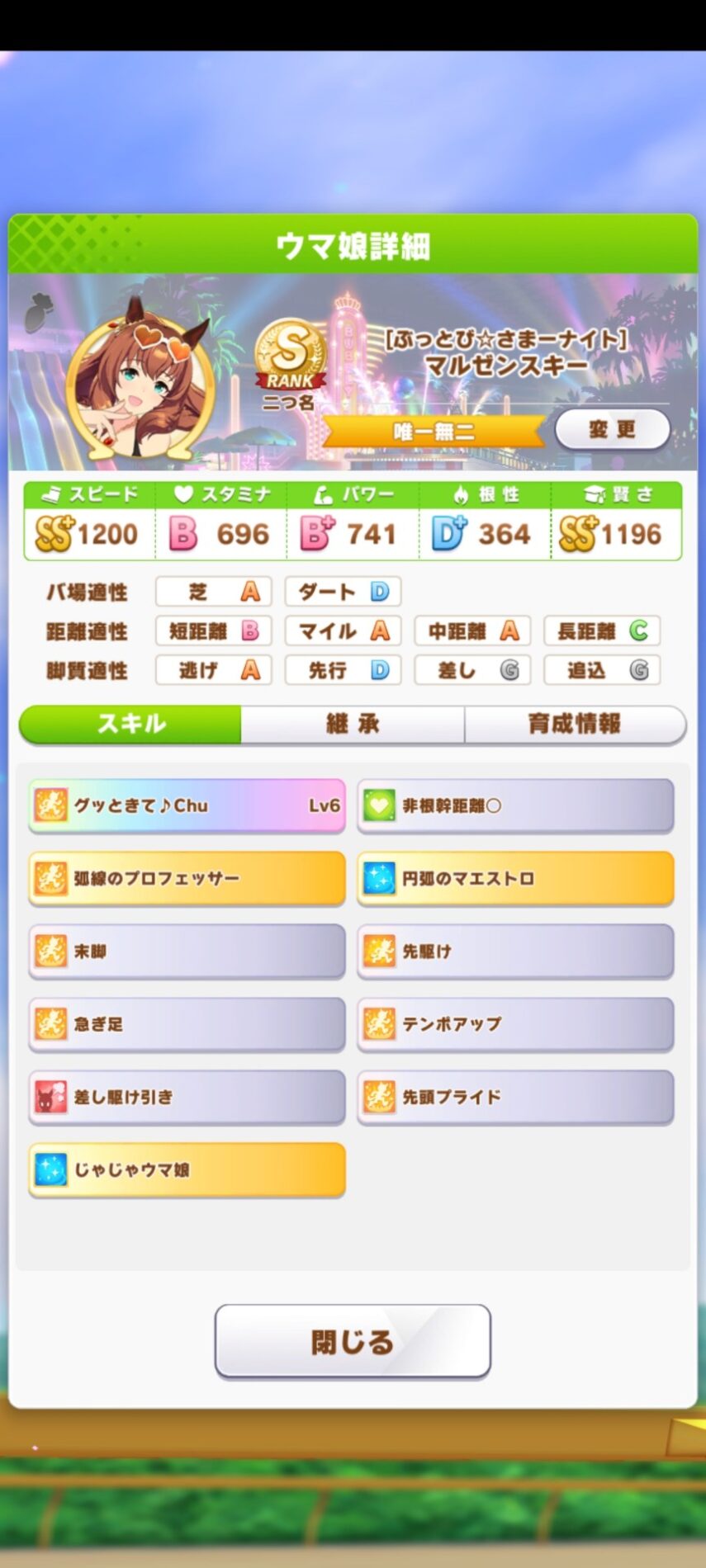706x1568 pixels.
Task: Check the テンポアップ skill
Action: (x=515, y=1023)
